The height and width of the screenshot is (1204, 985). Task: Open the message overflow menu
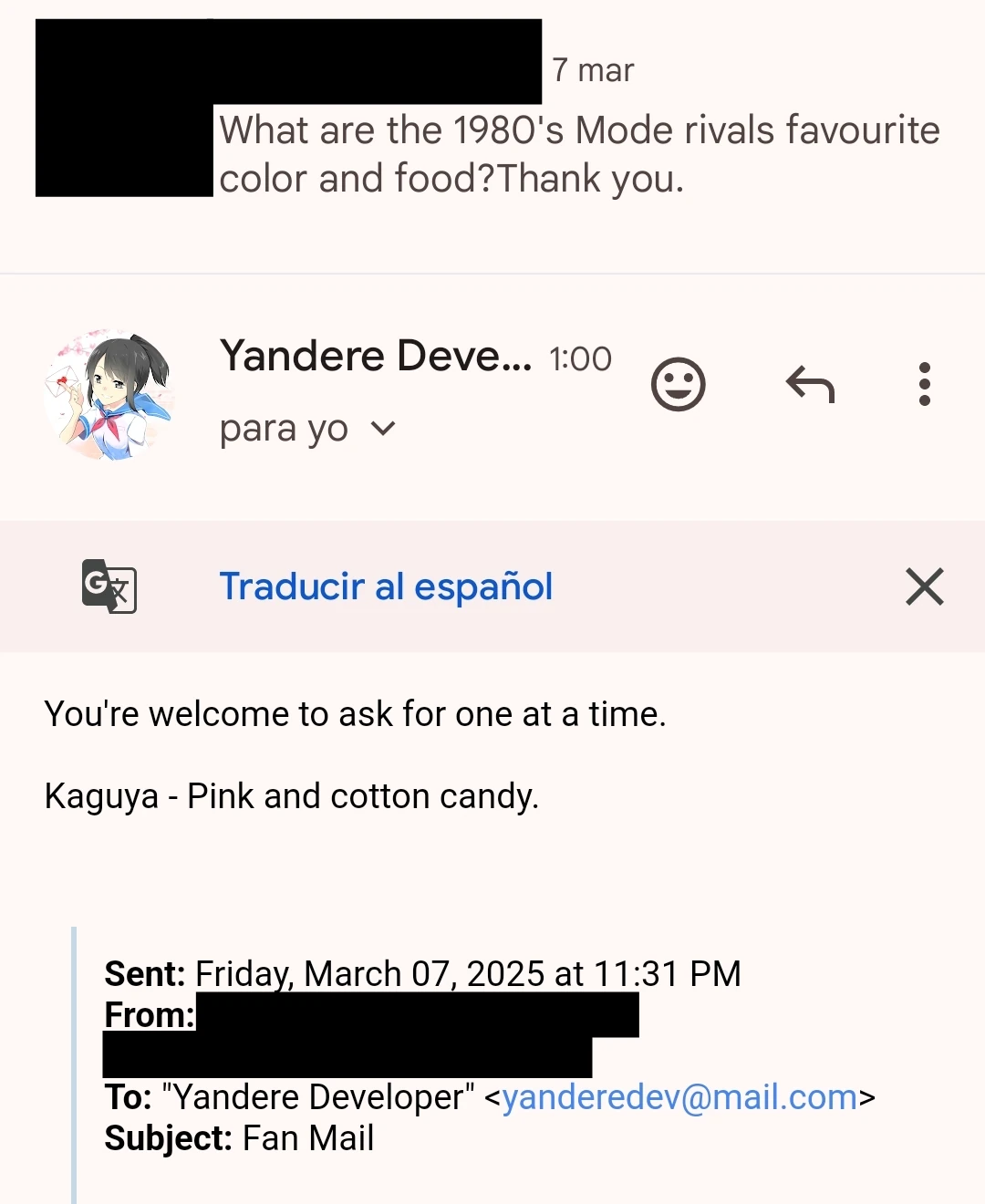coord(924,384)
